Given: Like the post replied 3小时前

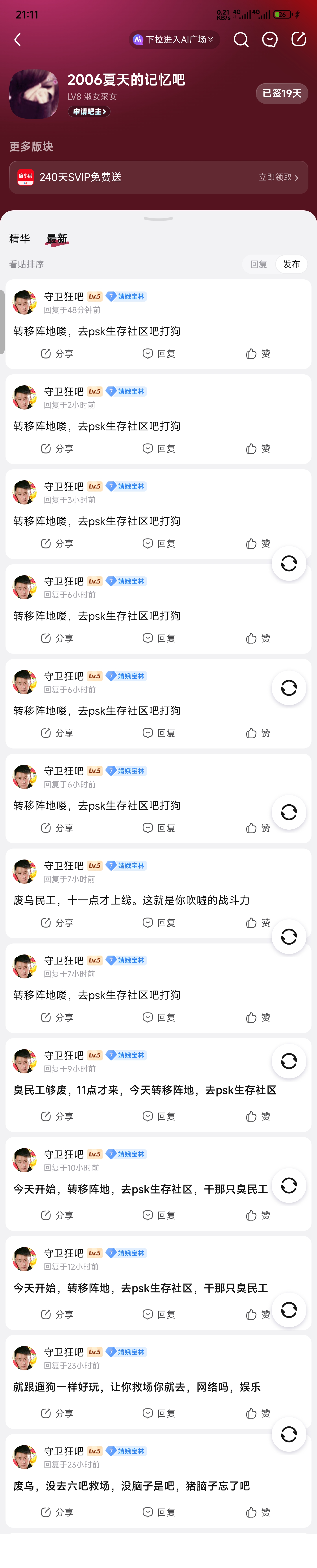Looking at the screenshot, I should [258, 544].
